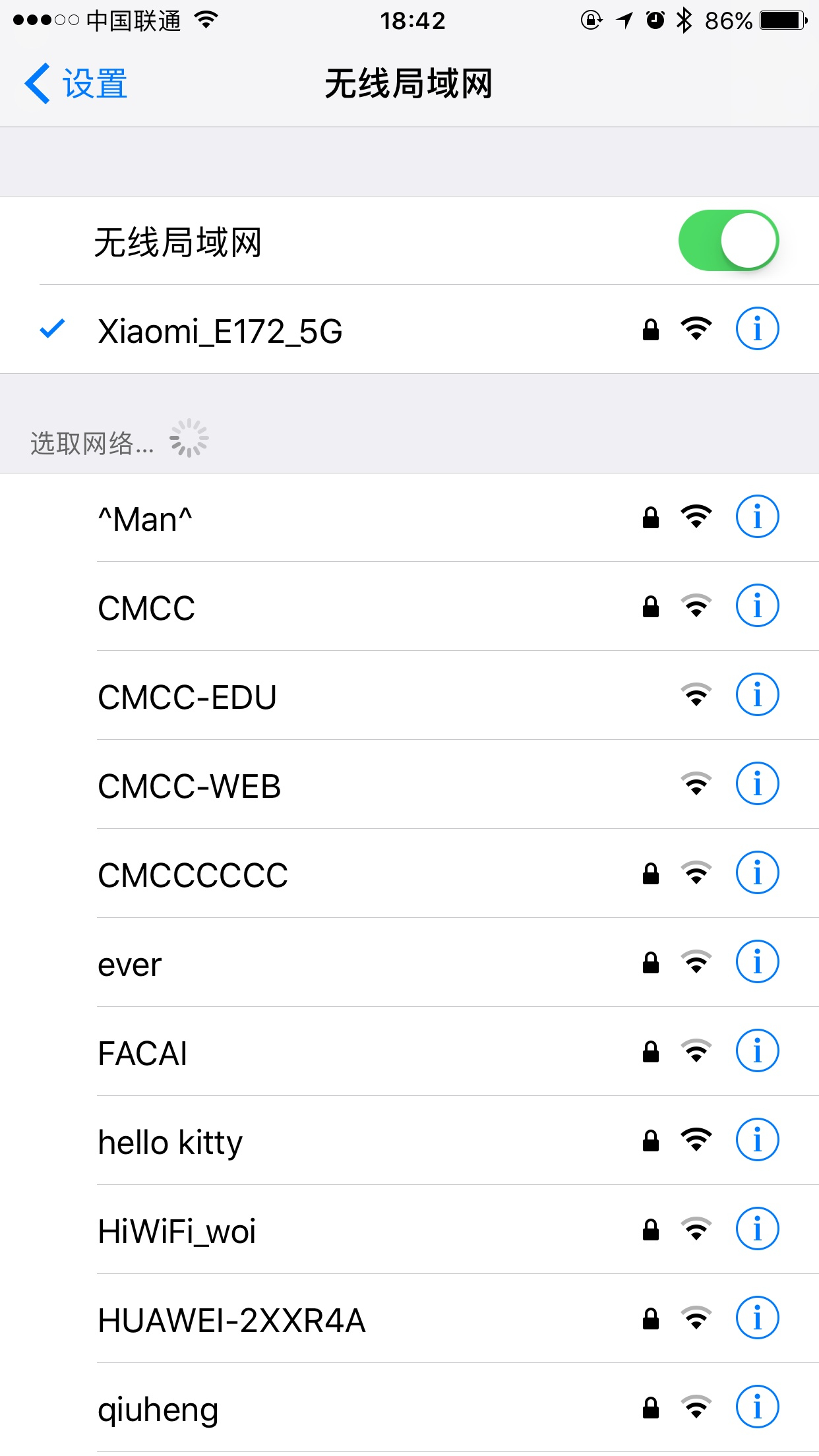The image size is (819, 1456).
Task: View details icon for FACAI
Action: pos(757,1050)
